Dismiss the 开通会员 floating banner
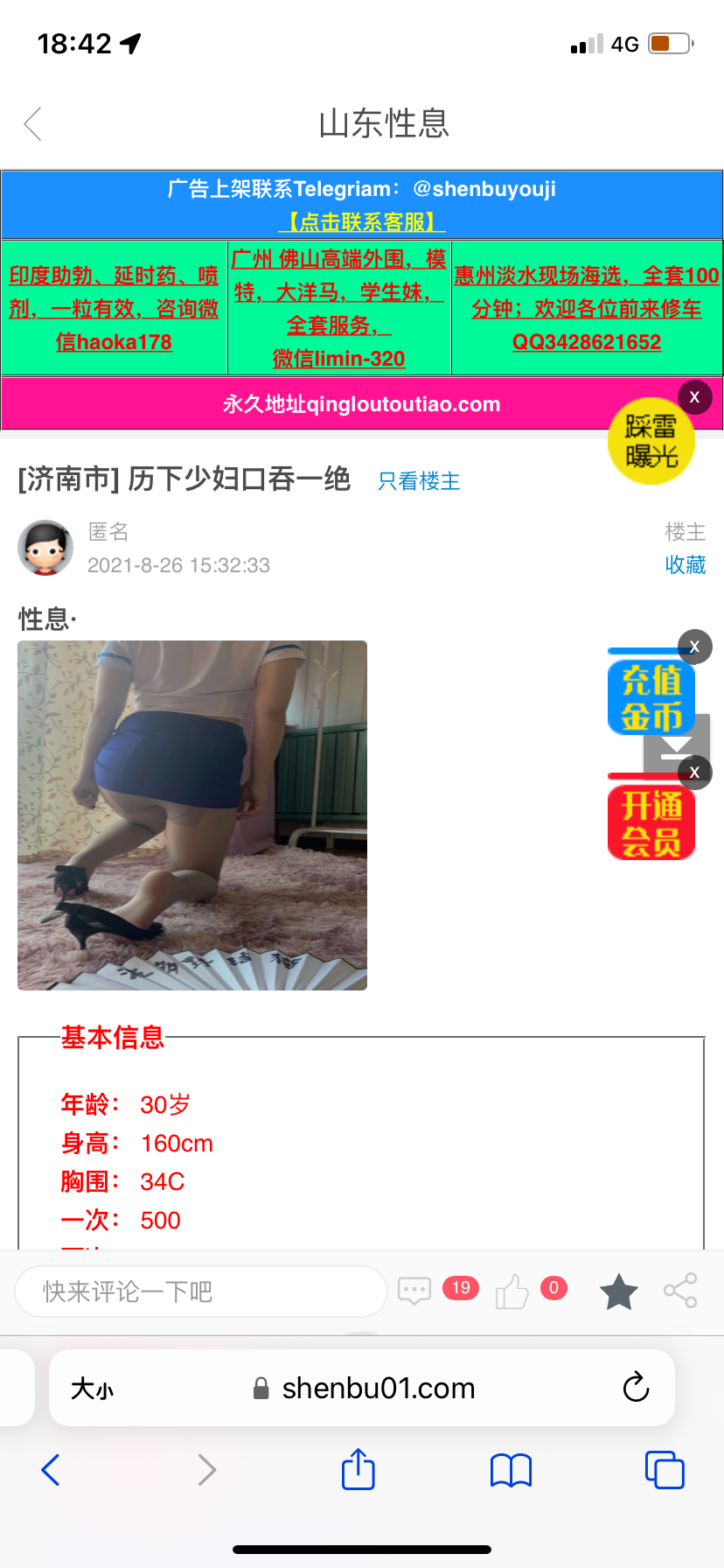724x1568 pixels. [x=695, y=772]
